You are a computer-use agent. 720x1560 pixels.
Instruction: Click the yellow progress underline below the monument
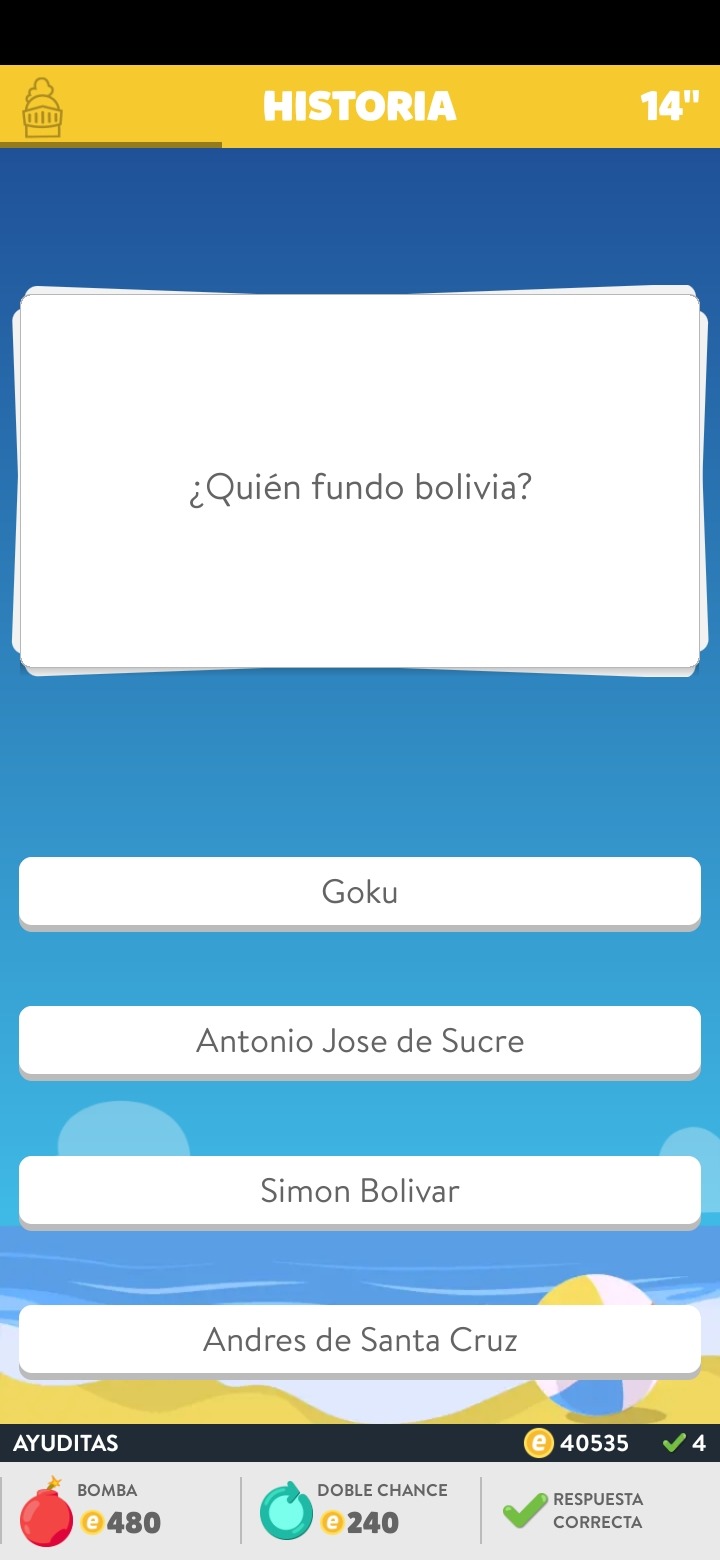click(110, 146)
